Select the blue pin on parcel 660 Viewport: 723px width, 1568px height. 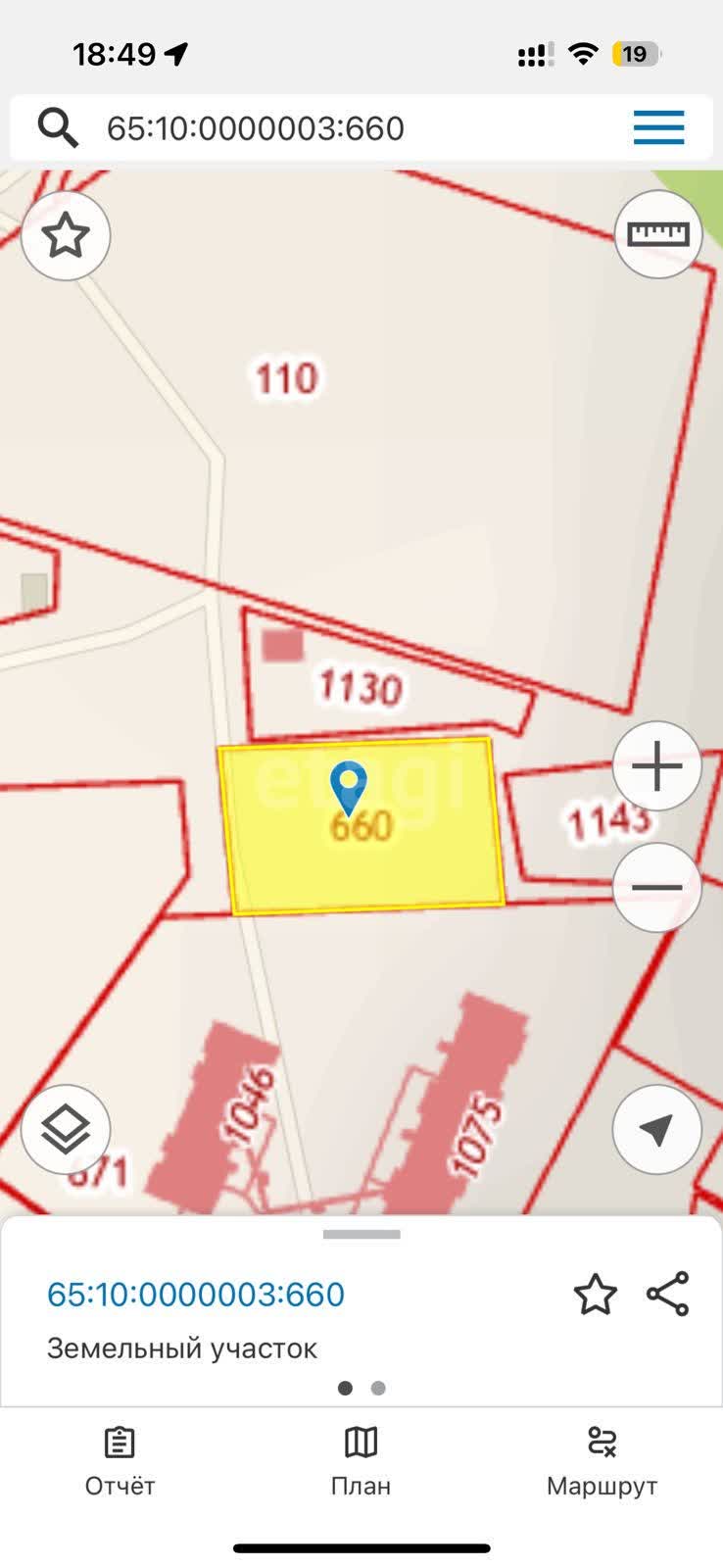[348, 785]
